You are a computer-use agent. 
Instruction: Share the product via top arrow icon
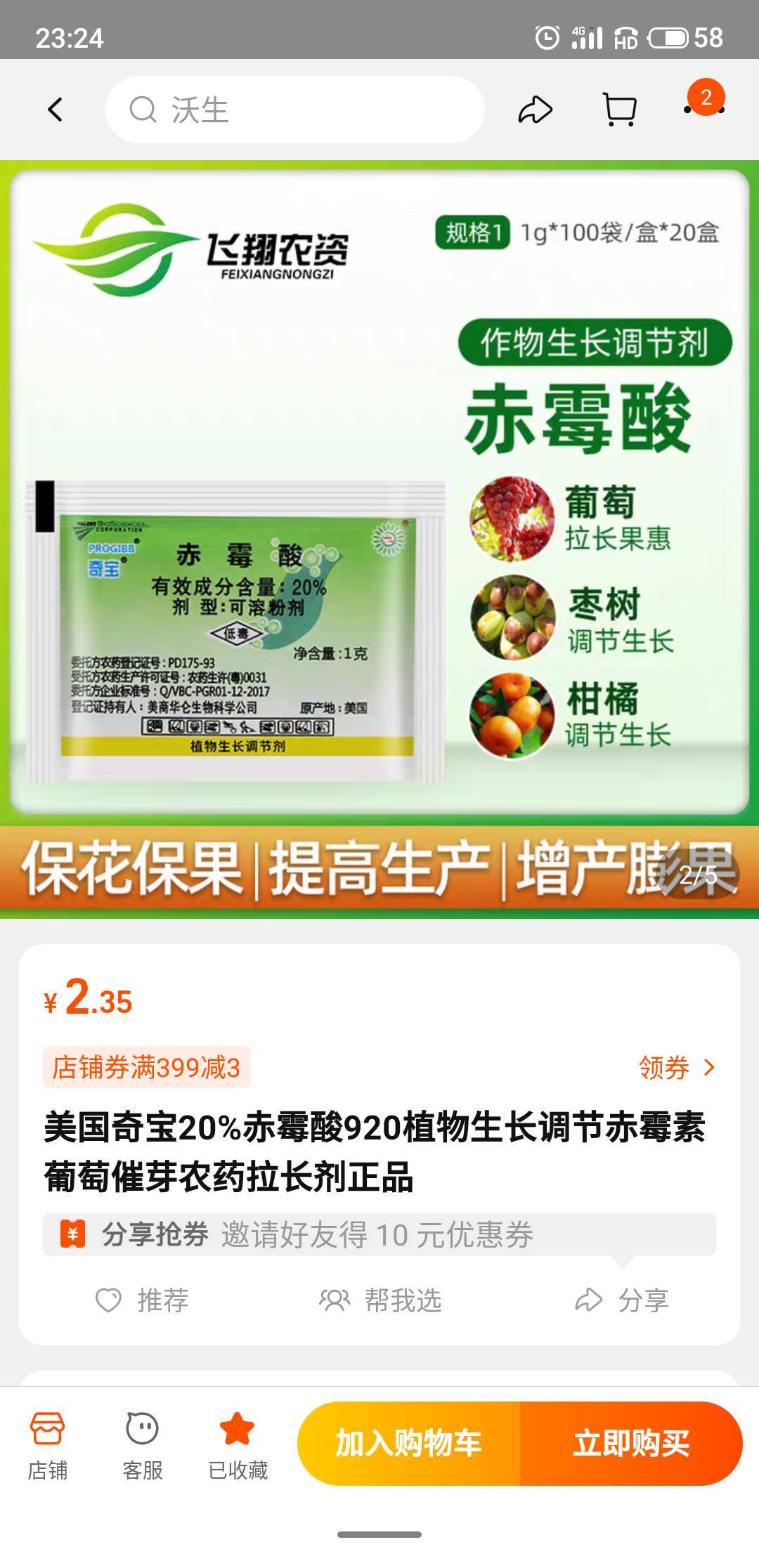[x=536, y=110]
